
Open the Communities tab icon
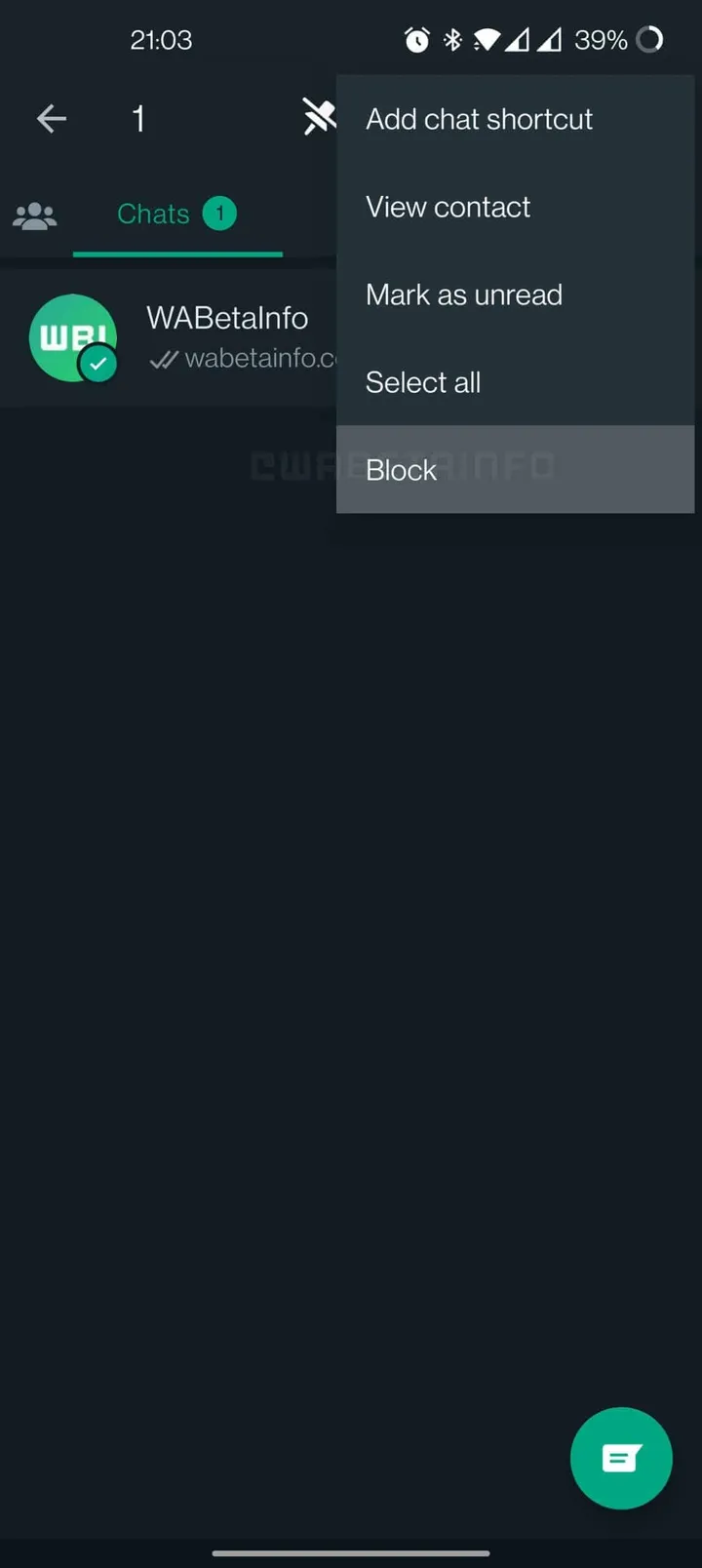pos(35,216)
